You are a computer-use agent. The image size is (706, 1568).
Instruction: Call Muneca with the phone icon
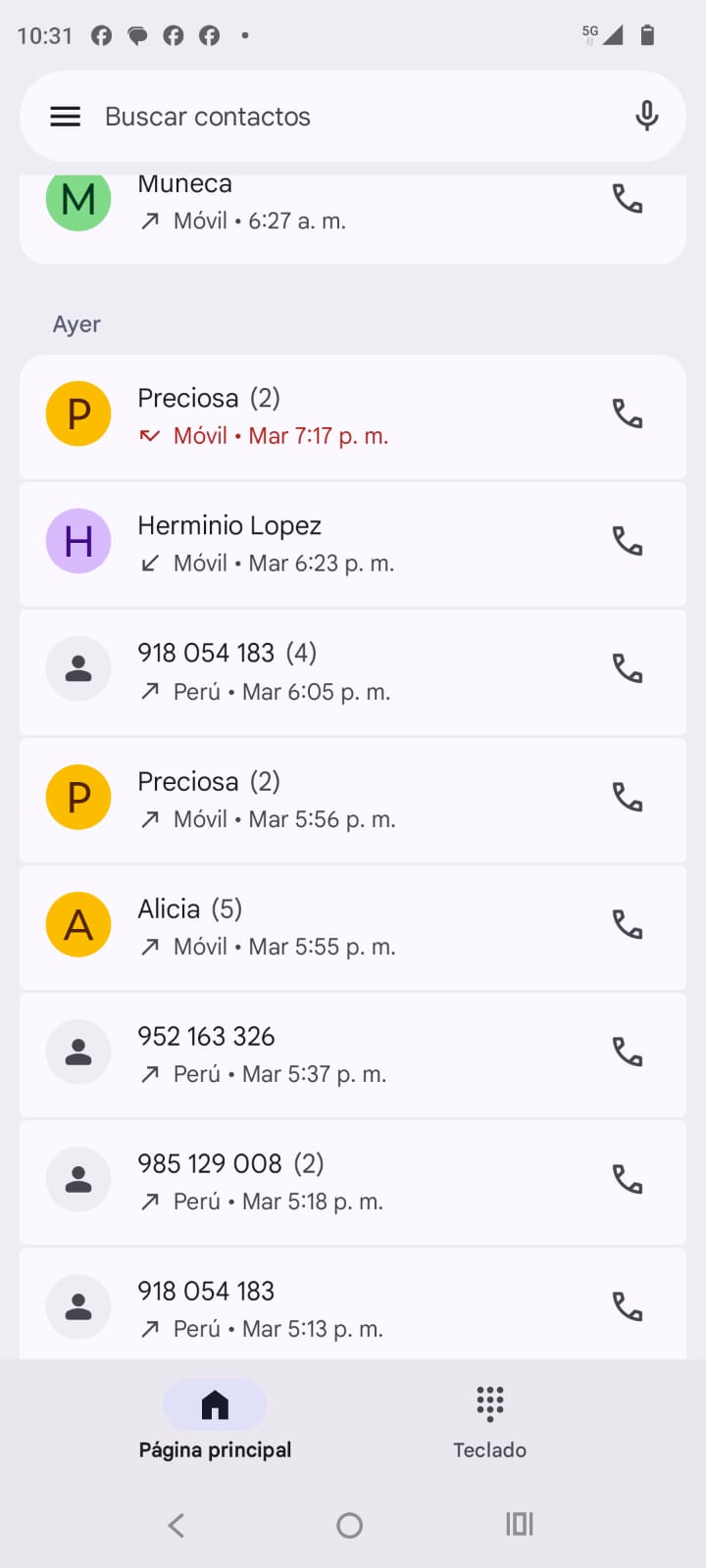tap(627, 199)
